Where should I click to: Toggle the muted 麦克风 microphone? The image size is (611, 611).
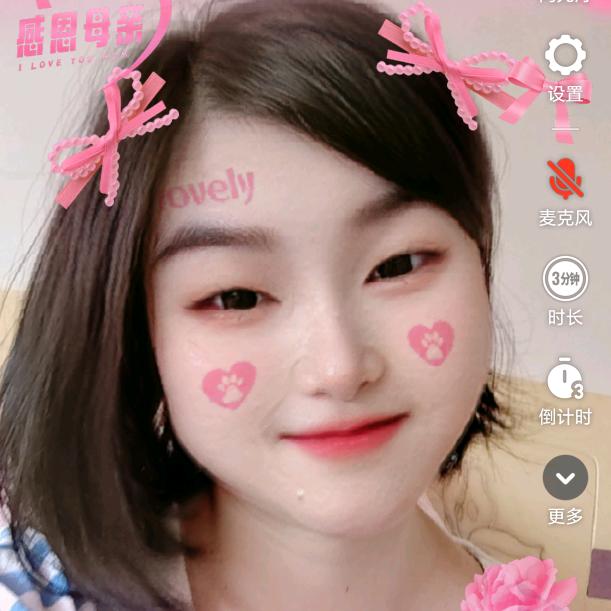(565, 179)
